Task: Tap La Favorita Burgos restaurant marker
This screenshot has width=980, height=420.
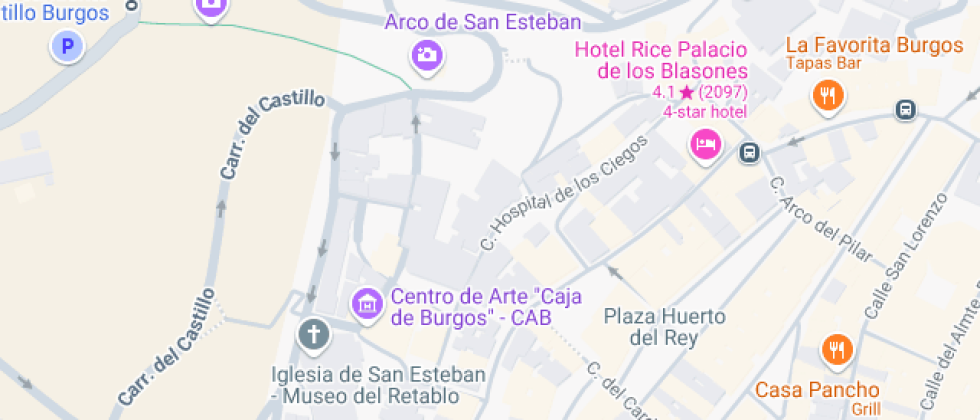Action: 828,96
